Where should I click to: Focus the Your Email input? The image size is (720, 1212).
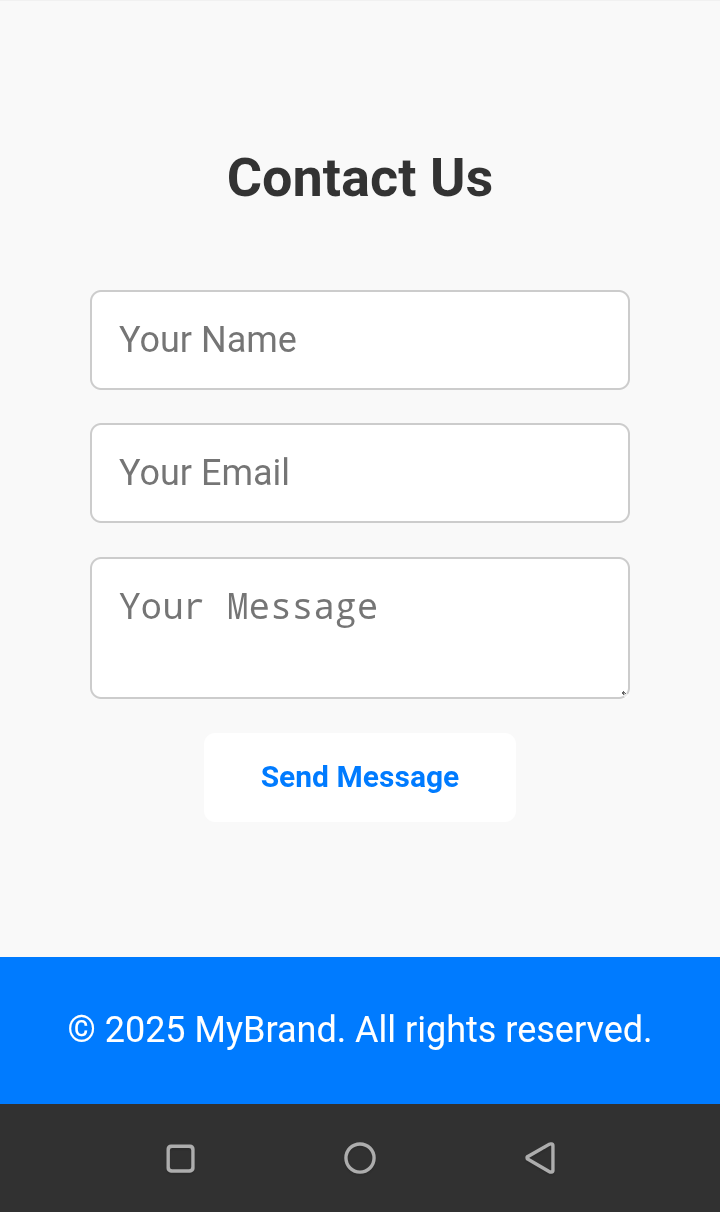tap(360, 473)
